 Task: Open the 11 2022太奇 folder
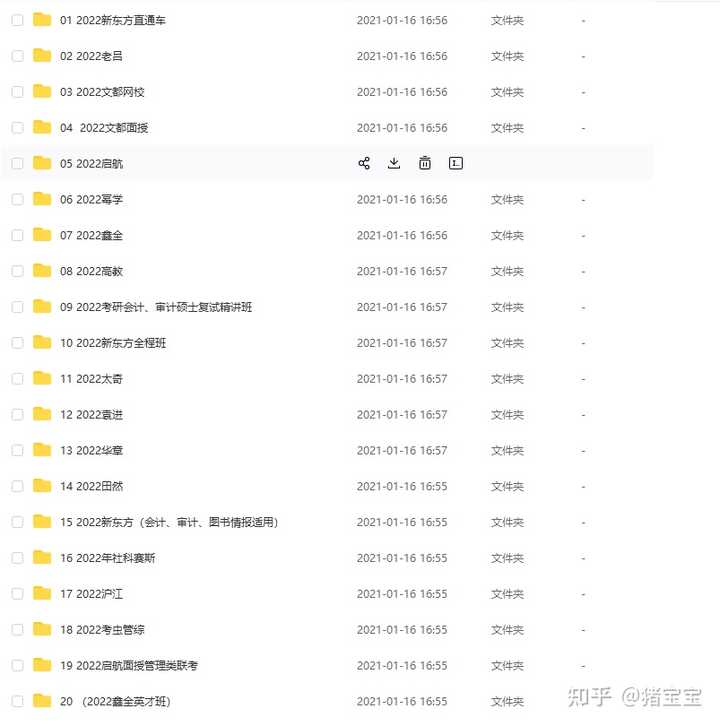click(91, 379)
